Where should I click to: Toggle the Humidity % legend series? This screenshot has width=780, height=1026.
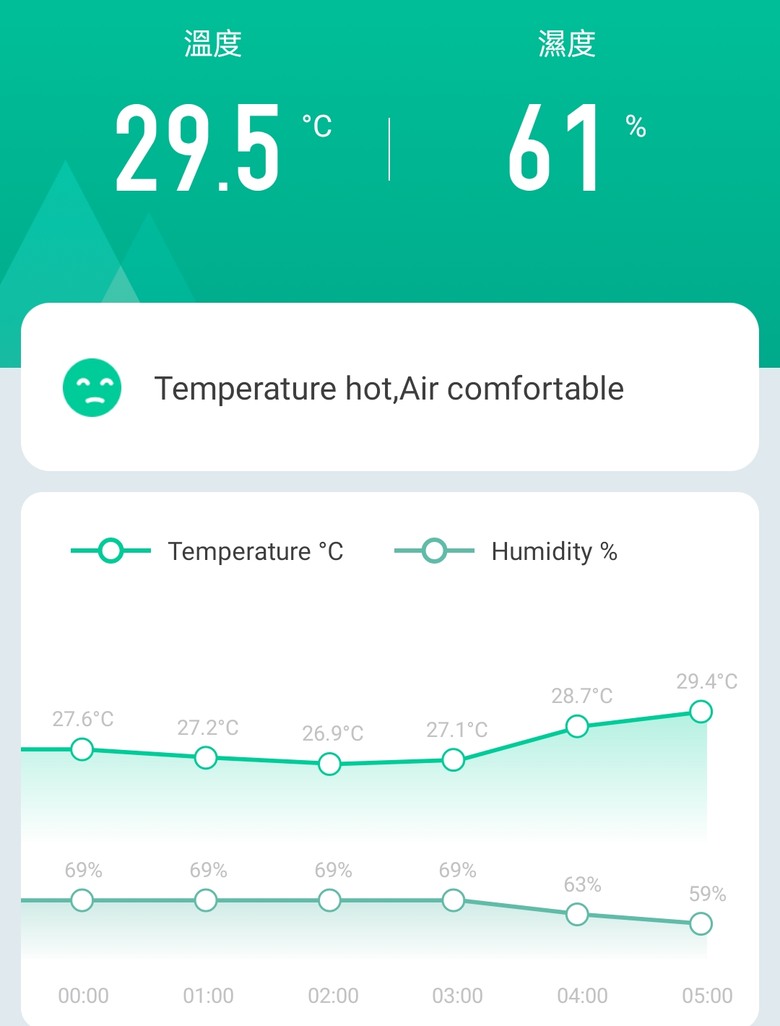coord(506,551)
